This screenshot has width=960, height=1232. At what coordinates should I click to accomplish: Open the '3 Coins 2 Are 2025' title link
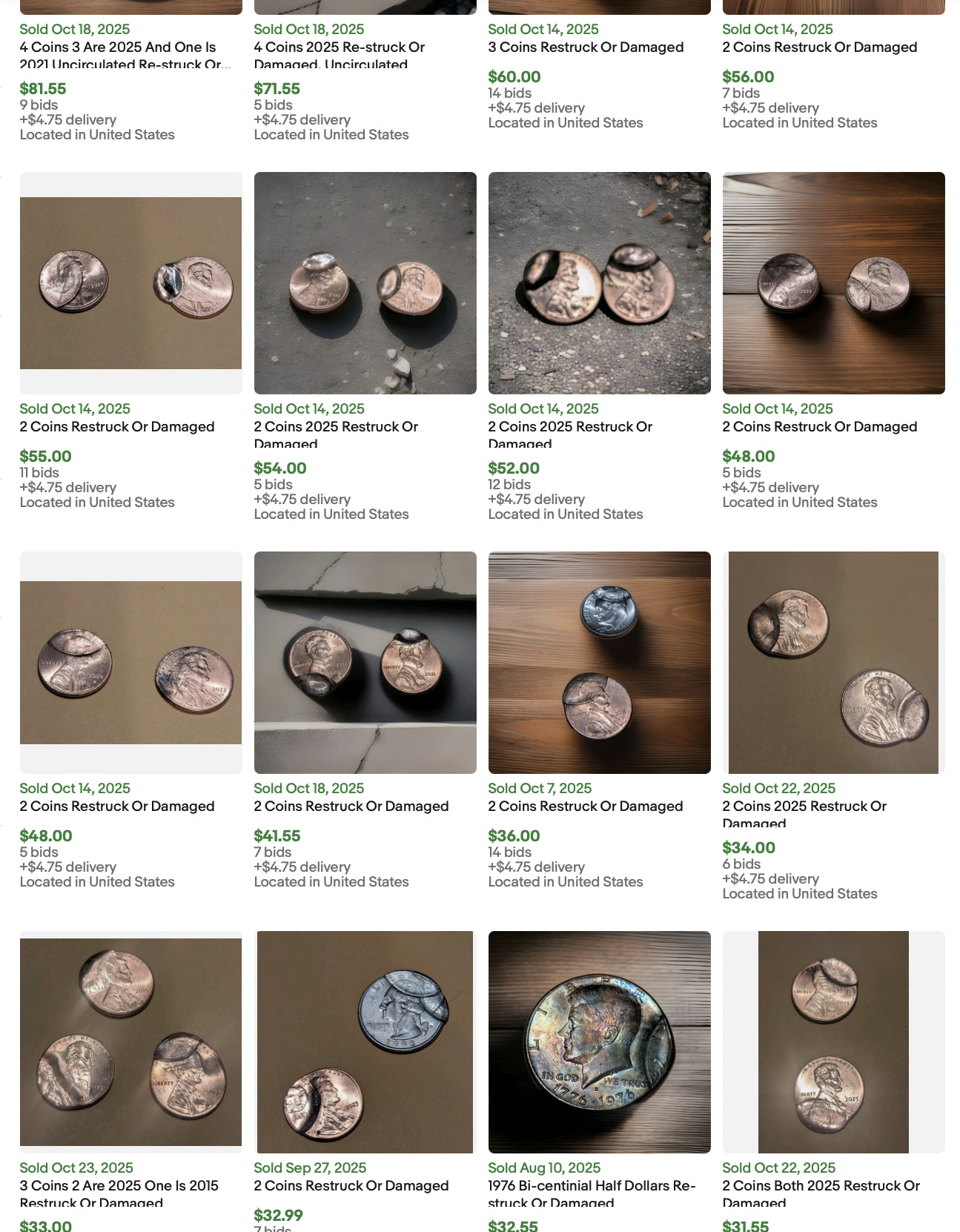pos(119,1186)
